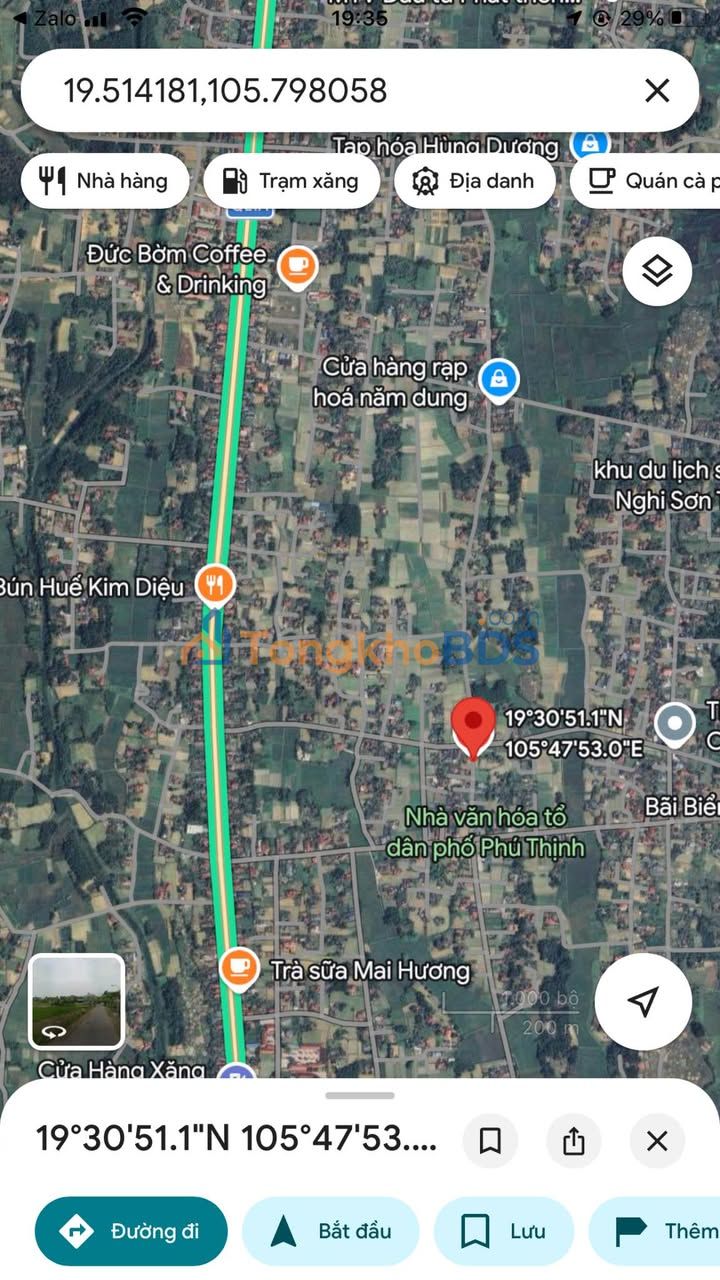
Task: Return to Zalo via the back link
Action: pos(45,18)
